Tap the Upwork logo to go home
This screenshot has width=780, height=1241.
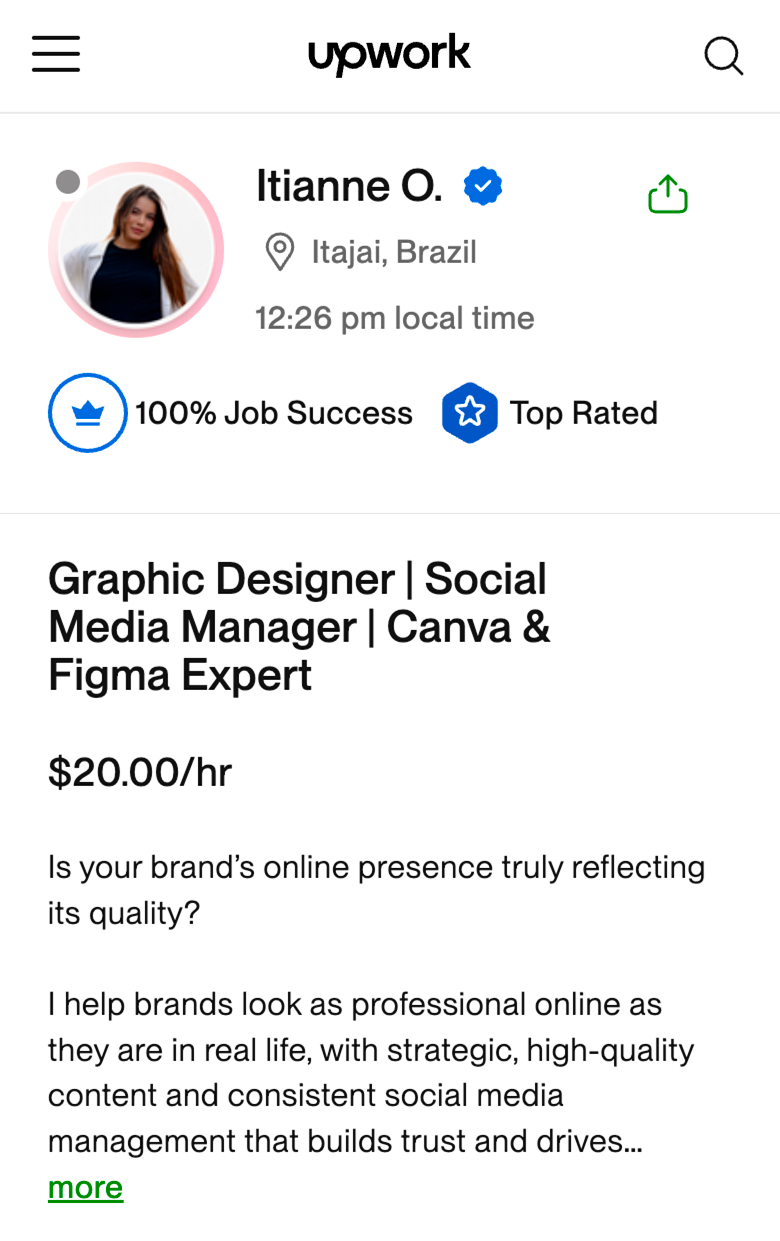[389, 54]
